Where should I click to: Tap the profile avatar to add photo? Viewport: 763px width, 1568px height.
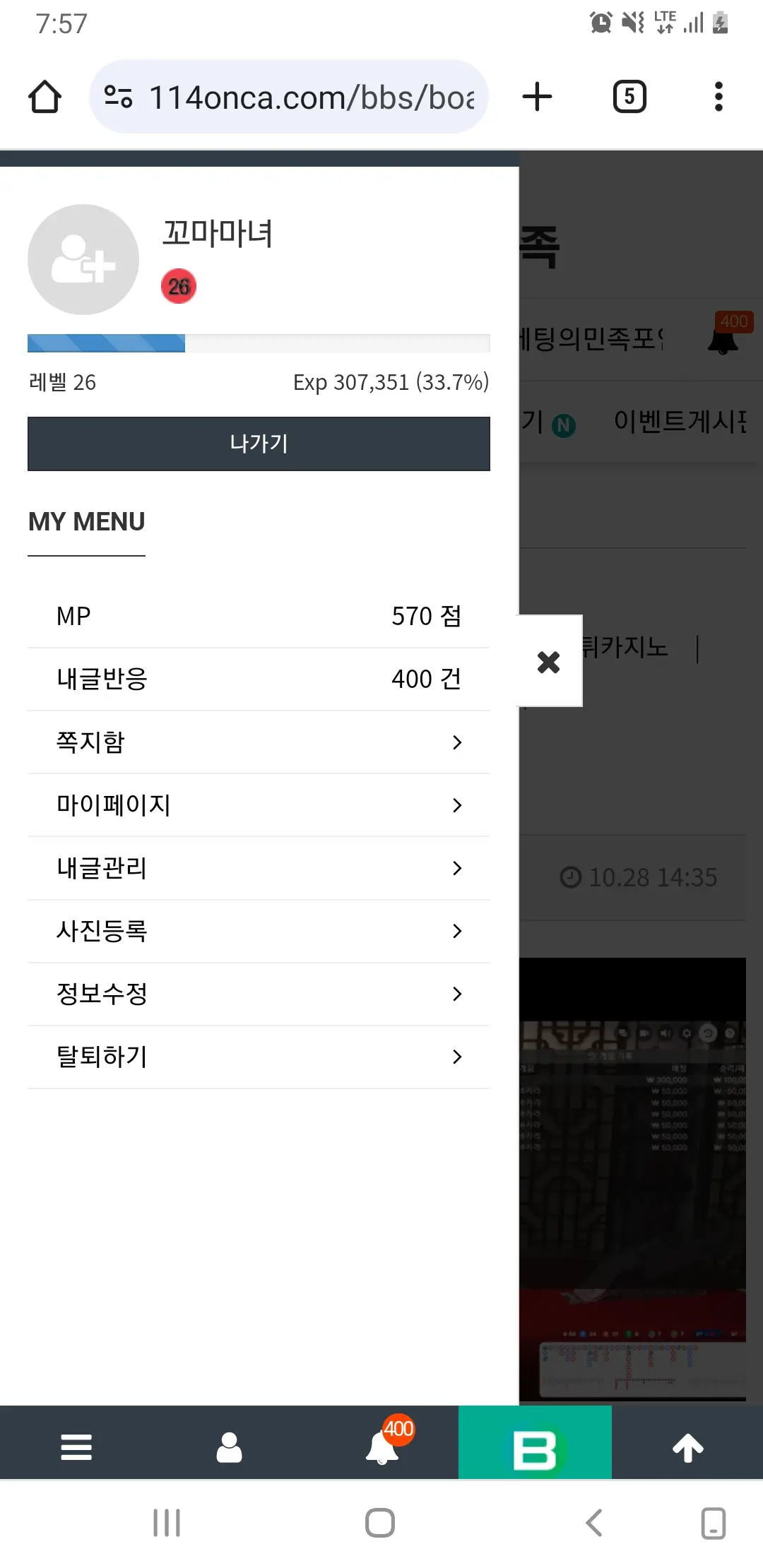coord(83,260)
